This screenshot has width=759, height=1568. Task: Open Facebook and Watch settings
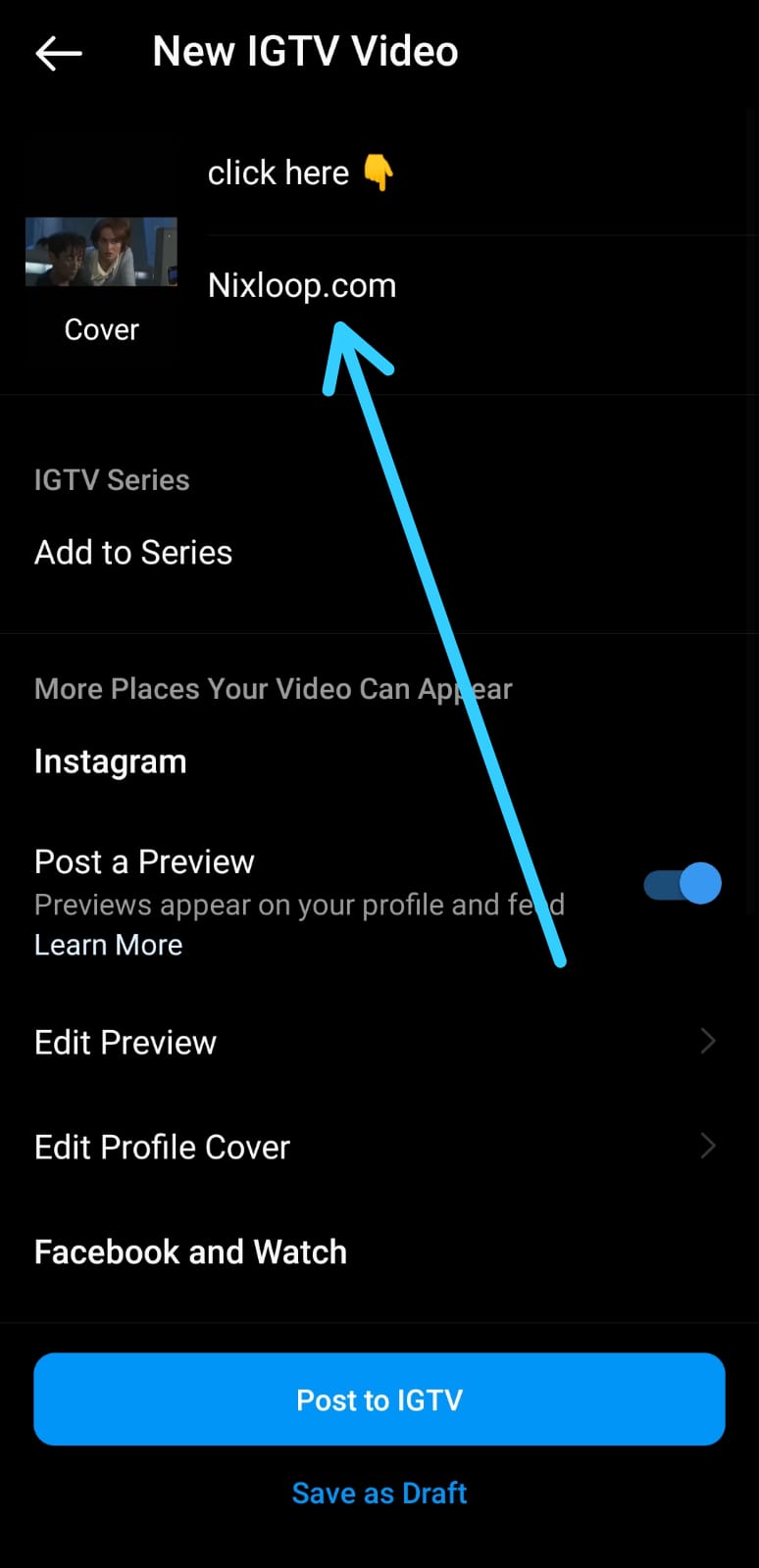coord(379,1251)
